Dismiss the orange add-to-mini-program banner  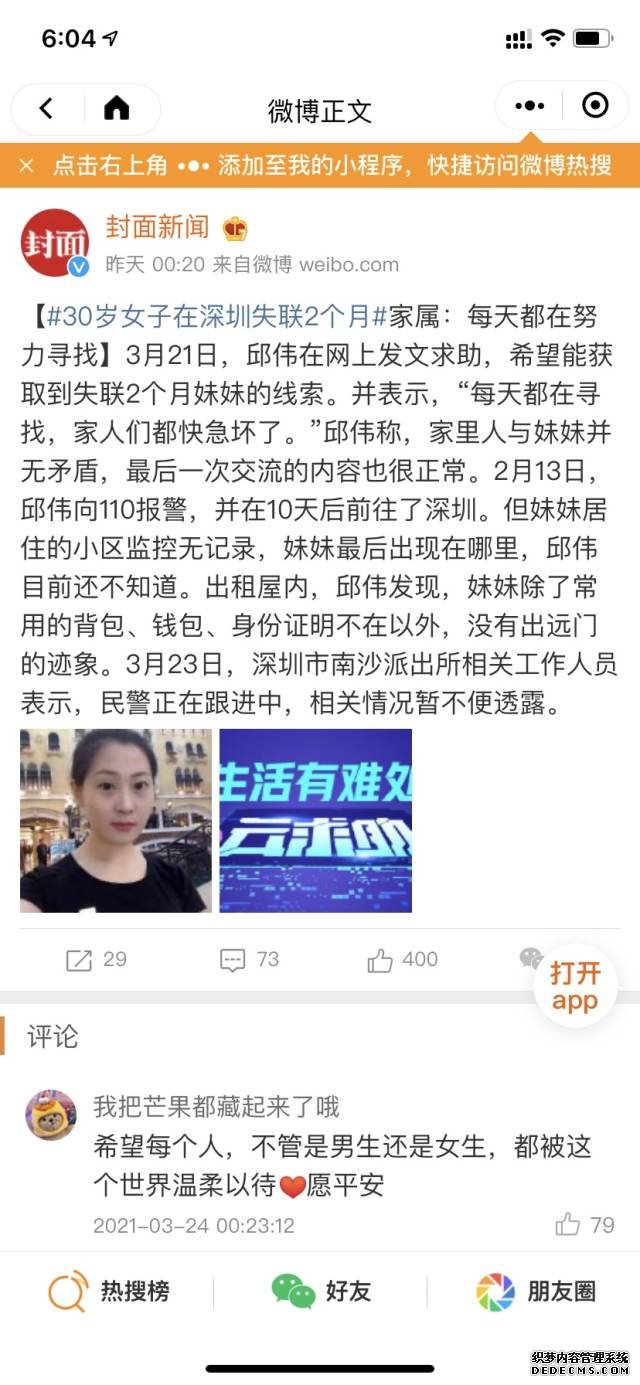(27, 166)
